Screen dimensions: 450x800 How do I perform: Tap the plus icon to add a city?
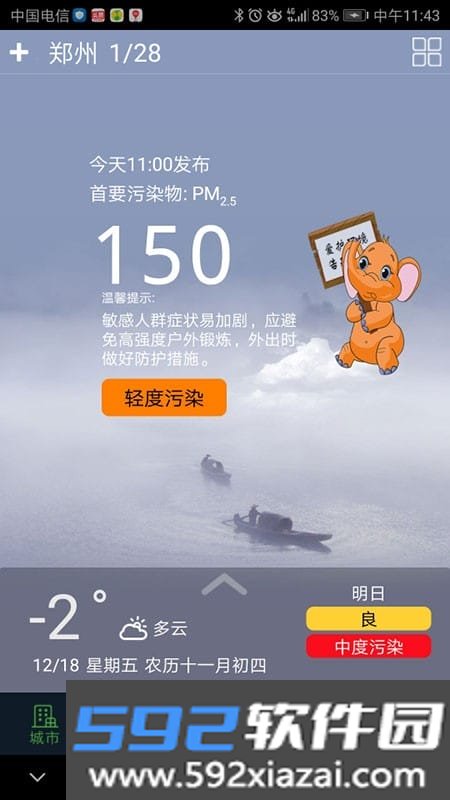19,53
